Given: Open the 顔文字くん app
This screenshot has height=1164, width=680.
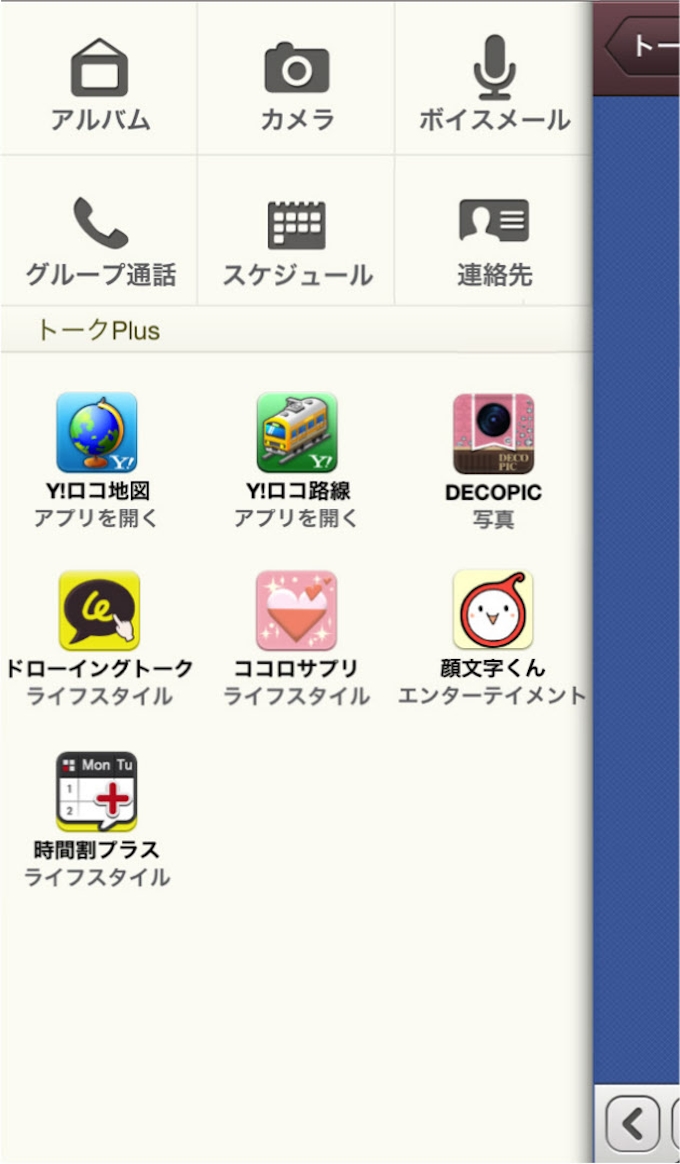Looking at the screenshot, I should pos(493,612).
